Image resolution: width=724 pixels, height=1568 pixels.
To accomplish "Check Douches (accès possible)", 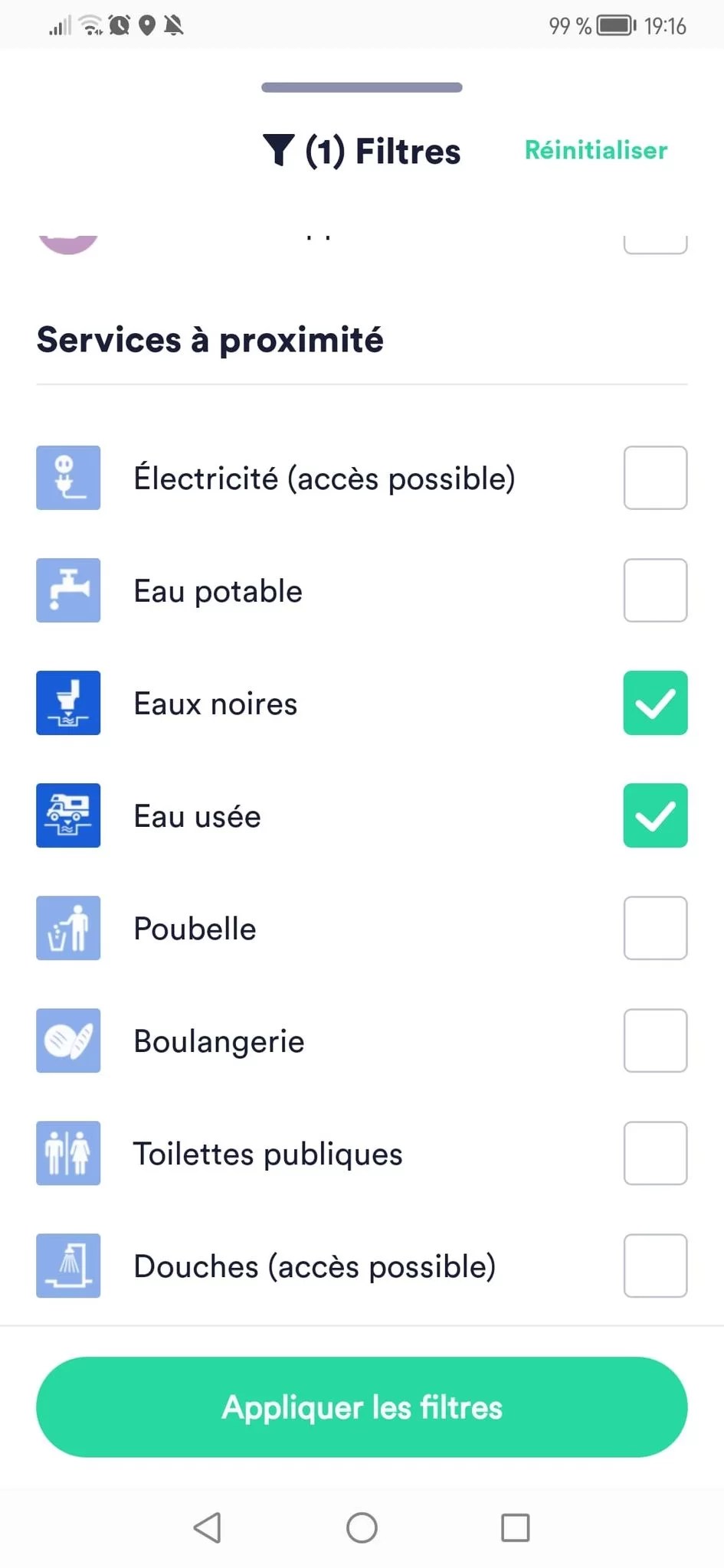I will tap(655, 1266).
